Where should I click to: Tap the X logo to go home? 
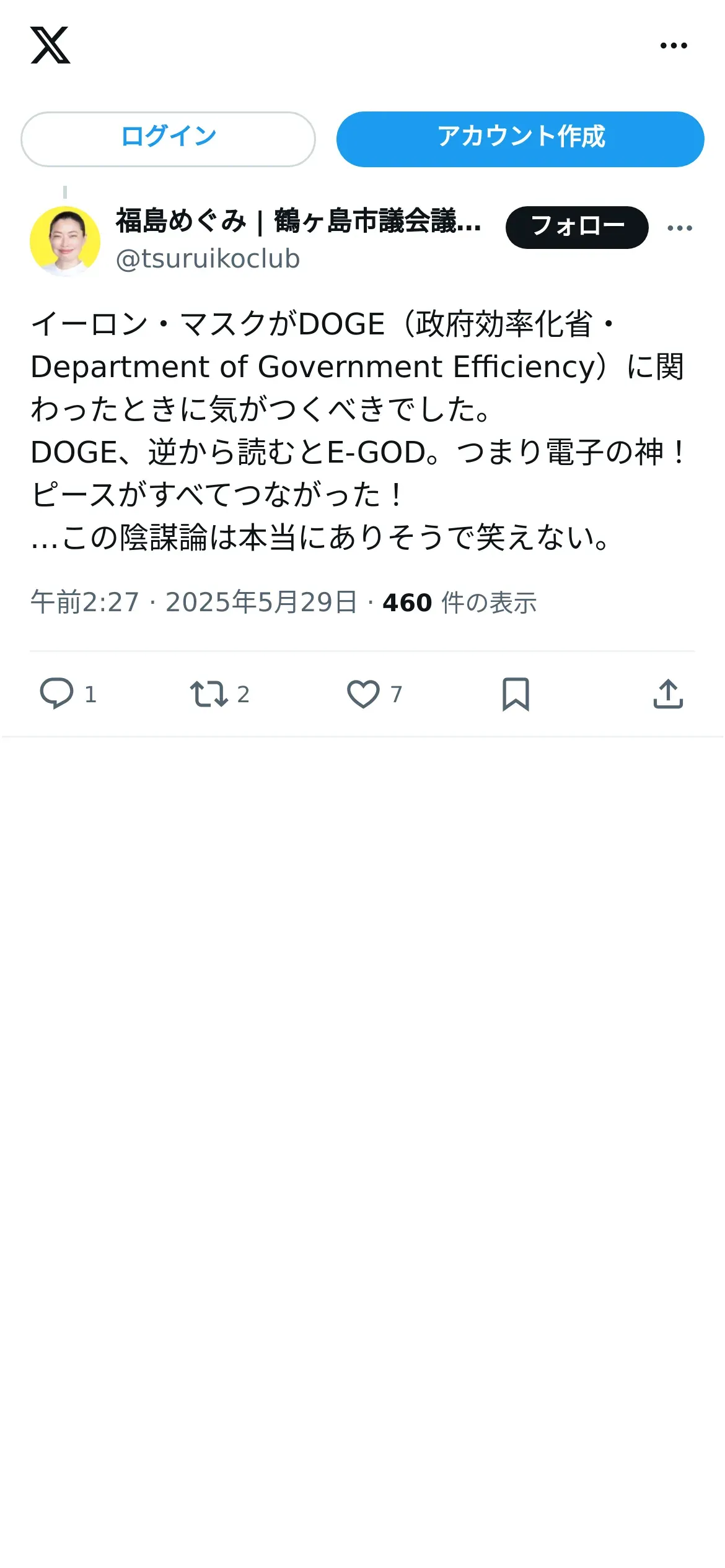pyautogui.click(x=50, y=45)
